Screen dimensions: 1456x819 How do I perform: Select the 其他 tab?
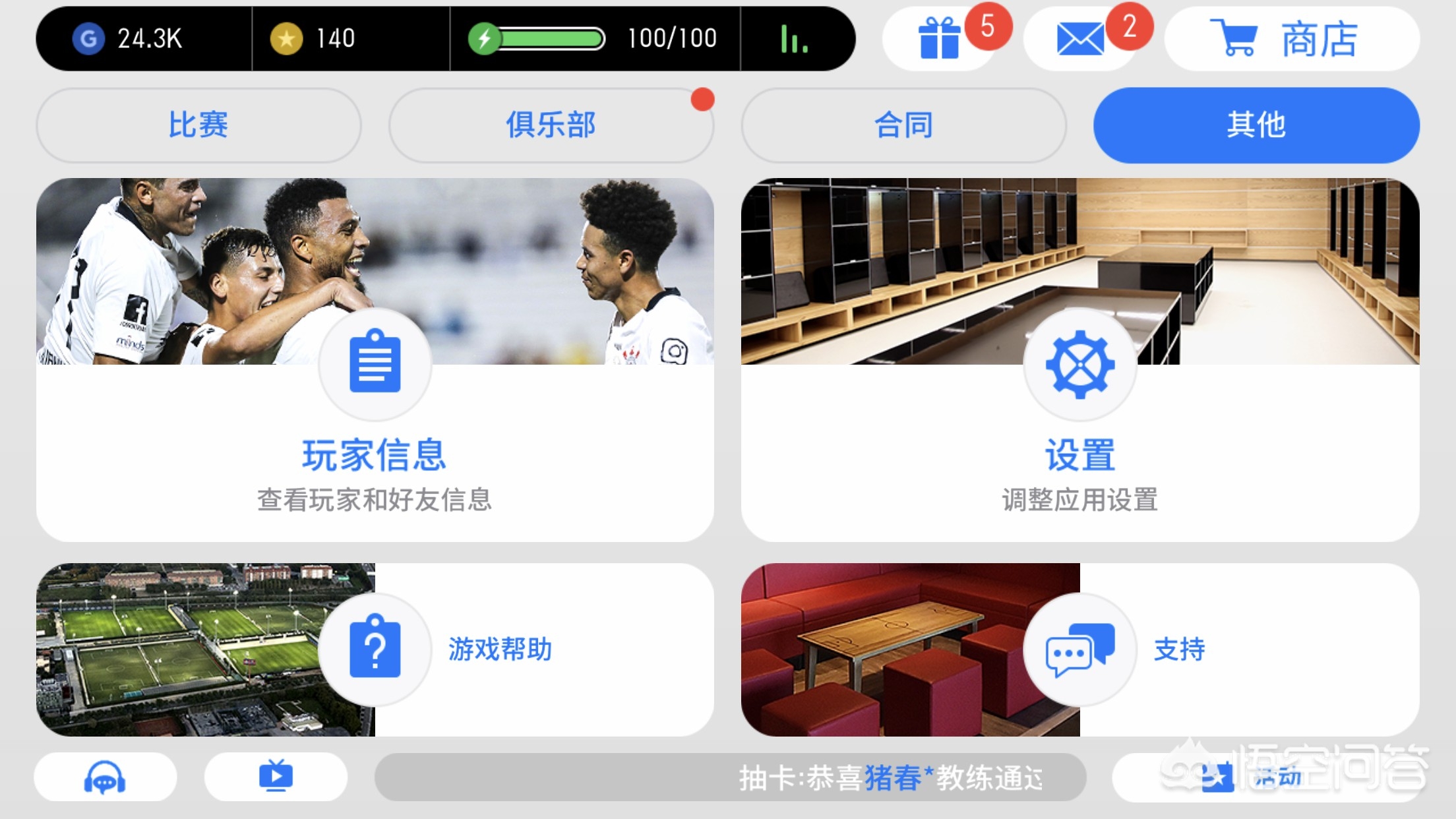pyautogui.click(x=1256, y=125)
